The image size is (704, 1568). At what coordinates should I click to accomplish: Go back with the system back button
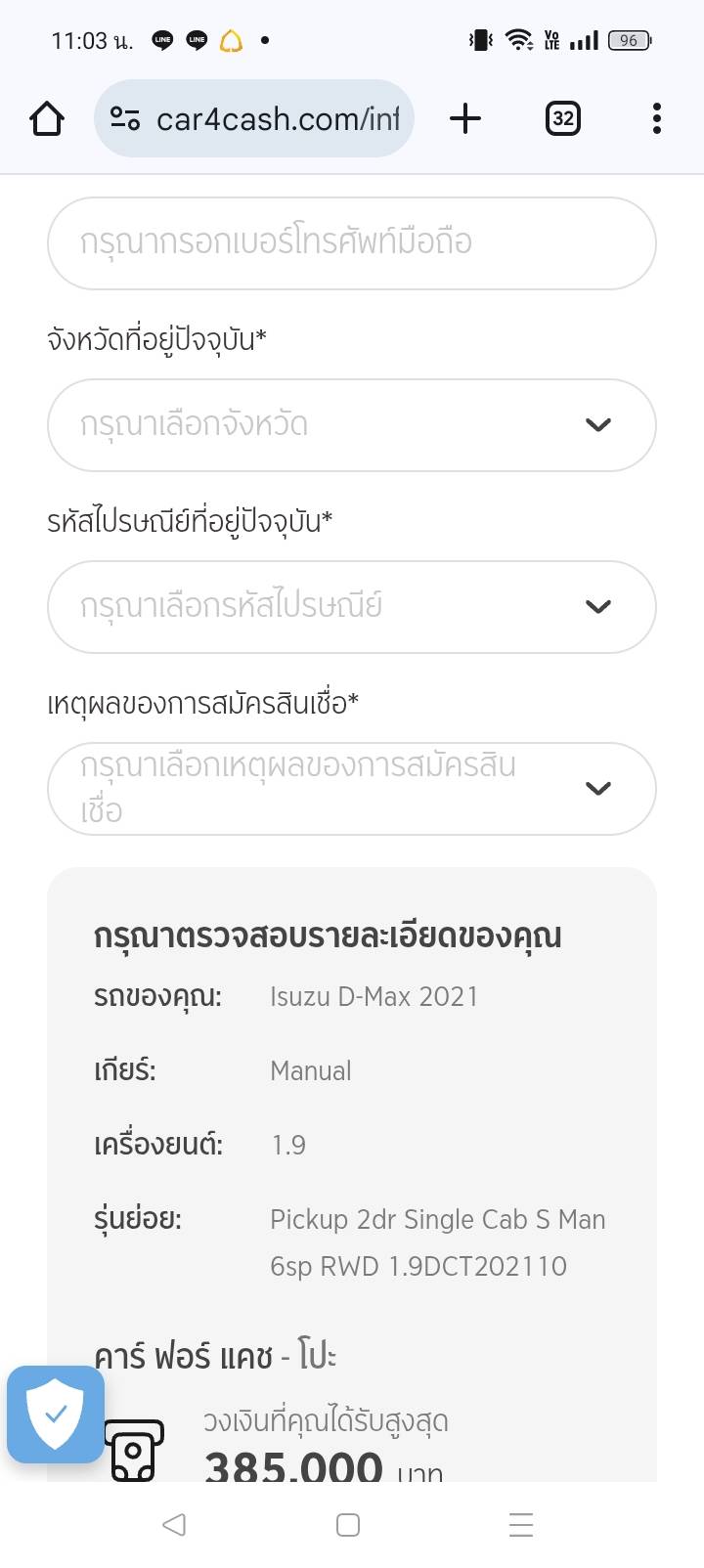click(x=174, y=1525)
